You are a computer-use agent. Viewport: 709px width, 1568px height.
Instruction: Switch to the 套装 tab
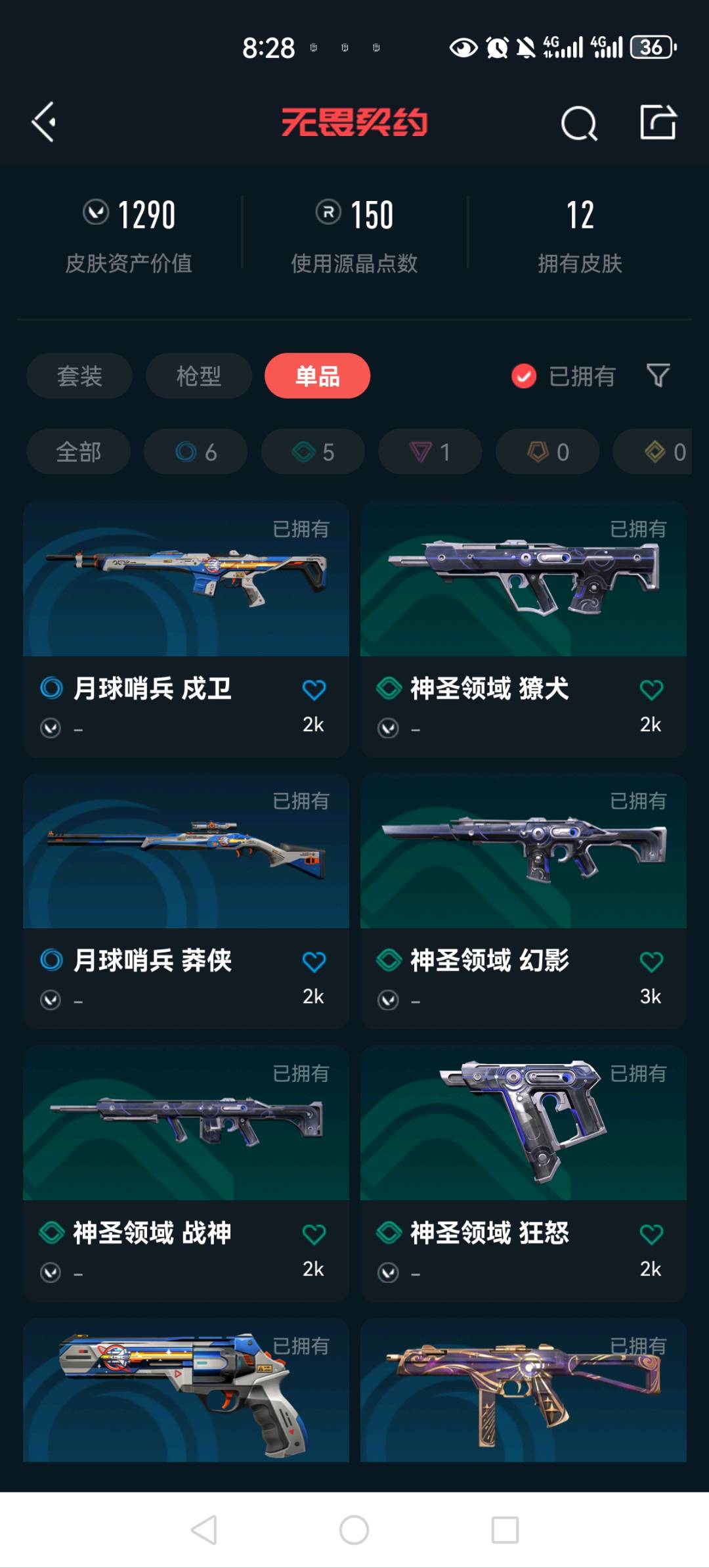pyautogui.click(x=79, y=376)
